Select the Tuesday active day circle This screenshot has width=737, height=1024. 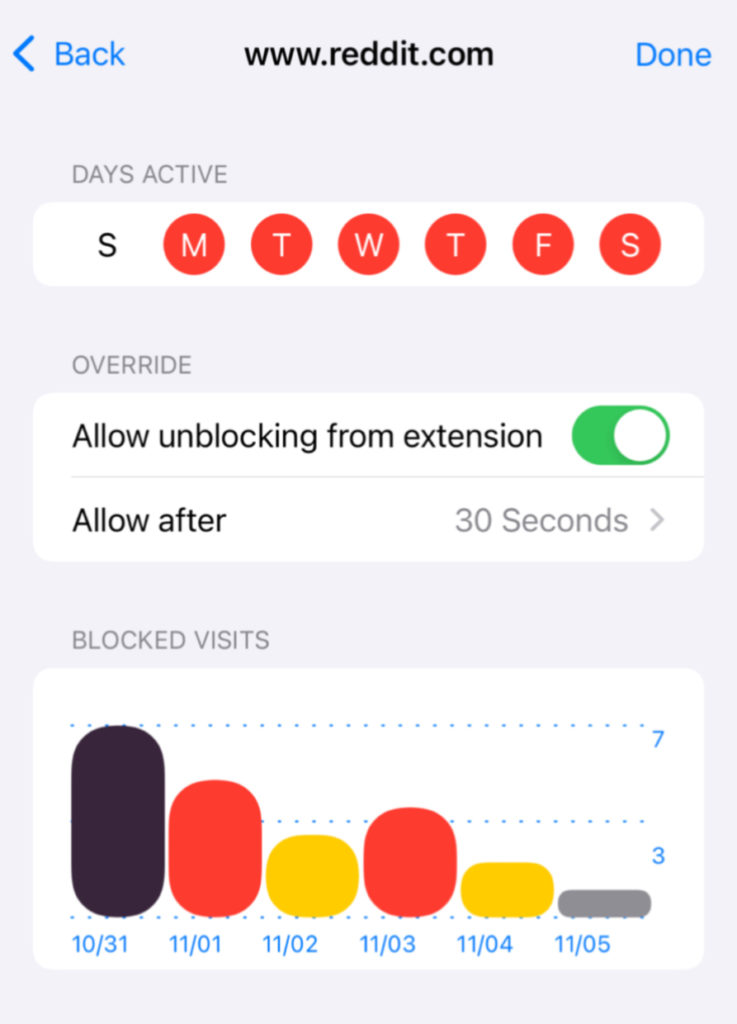click(x=281, y=244)
